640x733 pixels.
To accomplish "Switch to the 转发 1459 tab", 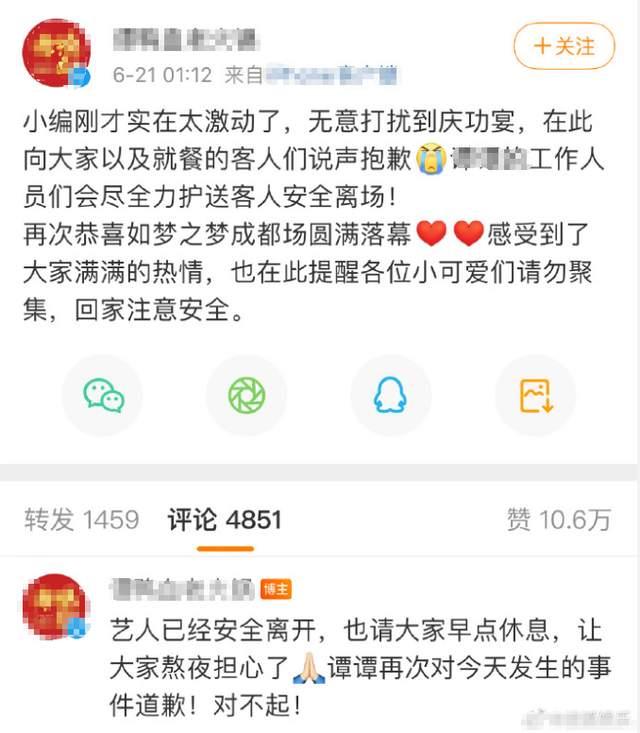I will (82, 519).
